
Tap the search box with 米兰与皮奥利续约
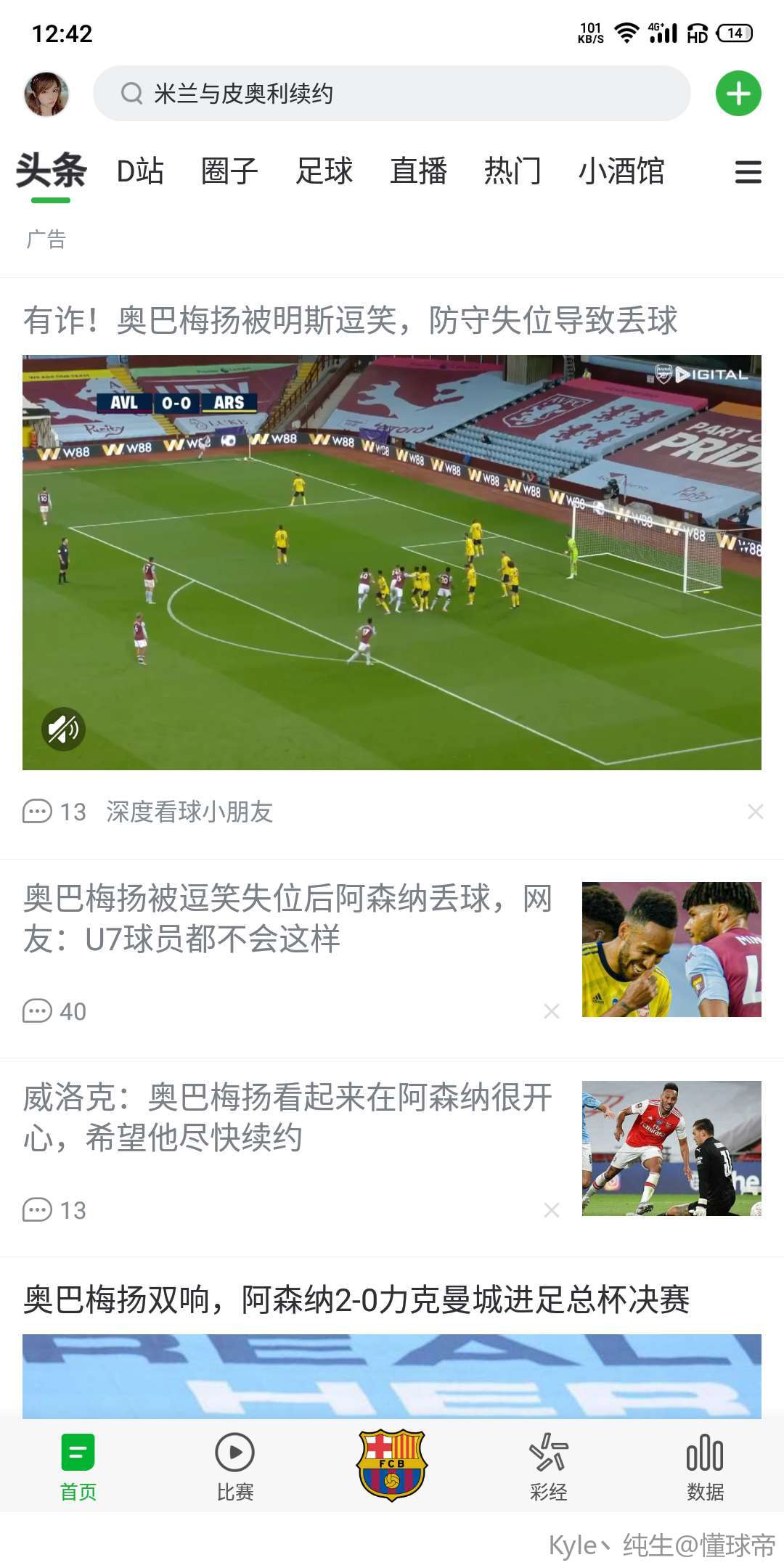tap(392, 94)
